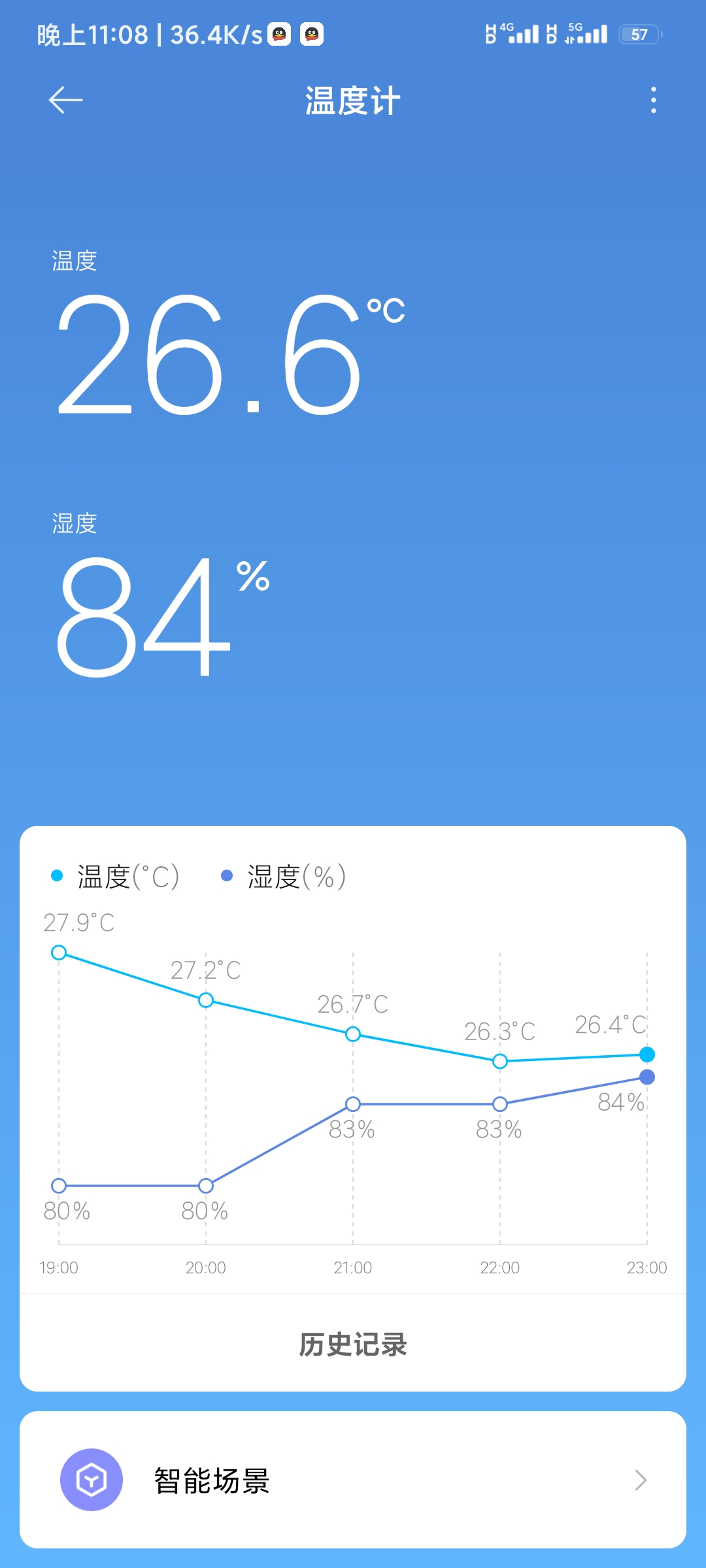
Task: Open the 智能场景 smart scenes row
Action: pos(353,1480)
